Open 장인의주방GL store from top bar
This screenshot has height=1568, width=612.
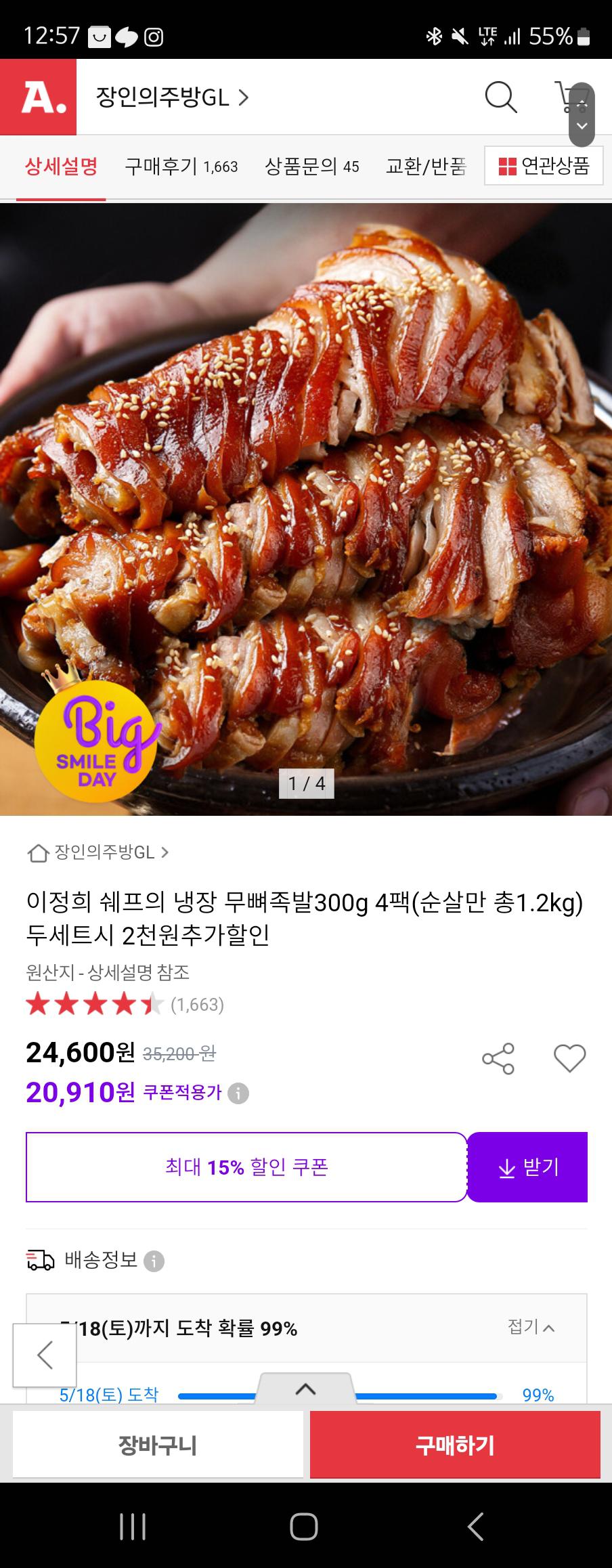(x=172, y=98)
